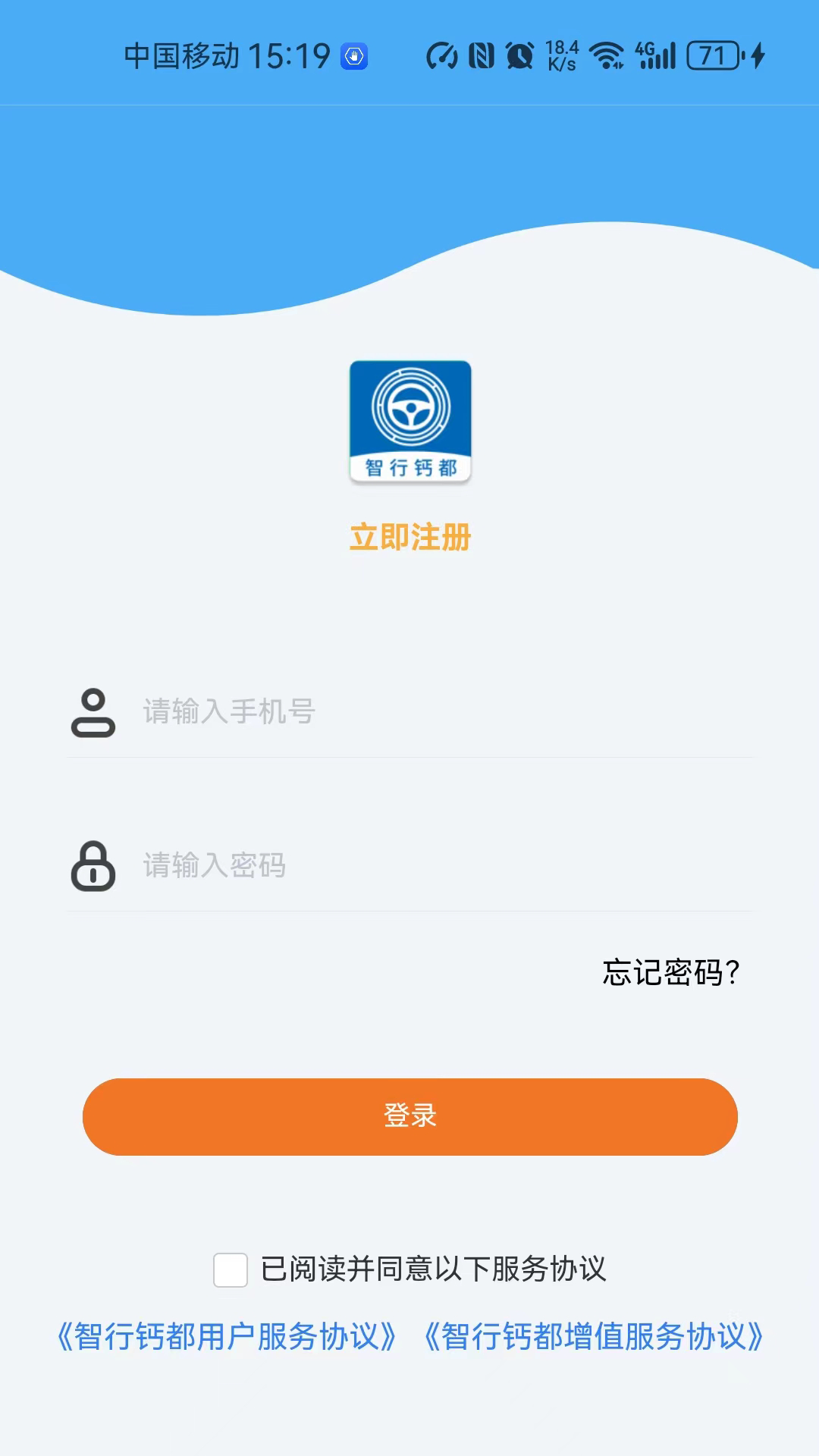This screenshot has width=819, height=1456.
Task: Tap 忘记密码 to recover password
Action: [x=670, y=971]
